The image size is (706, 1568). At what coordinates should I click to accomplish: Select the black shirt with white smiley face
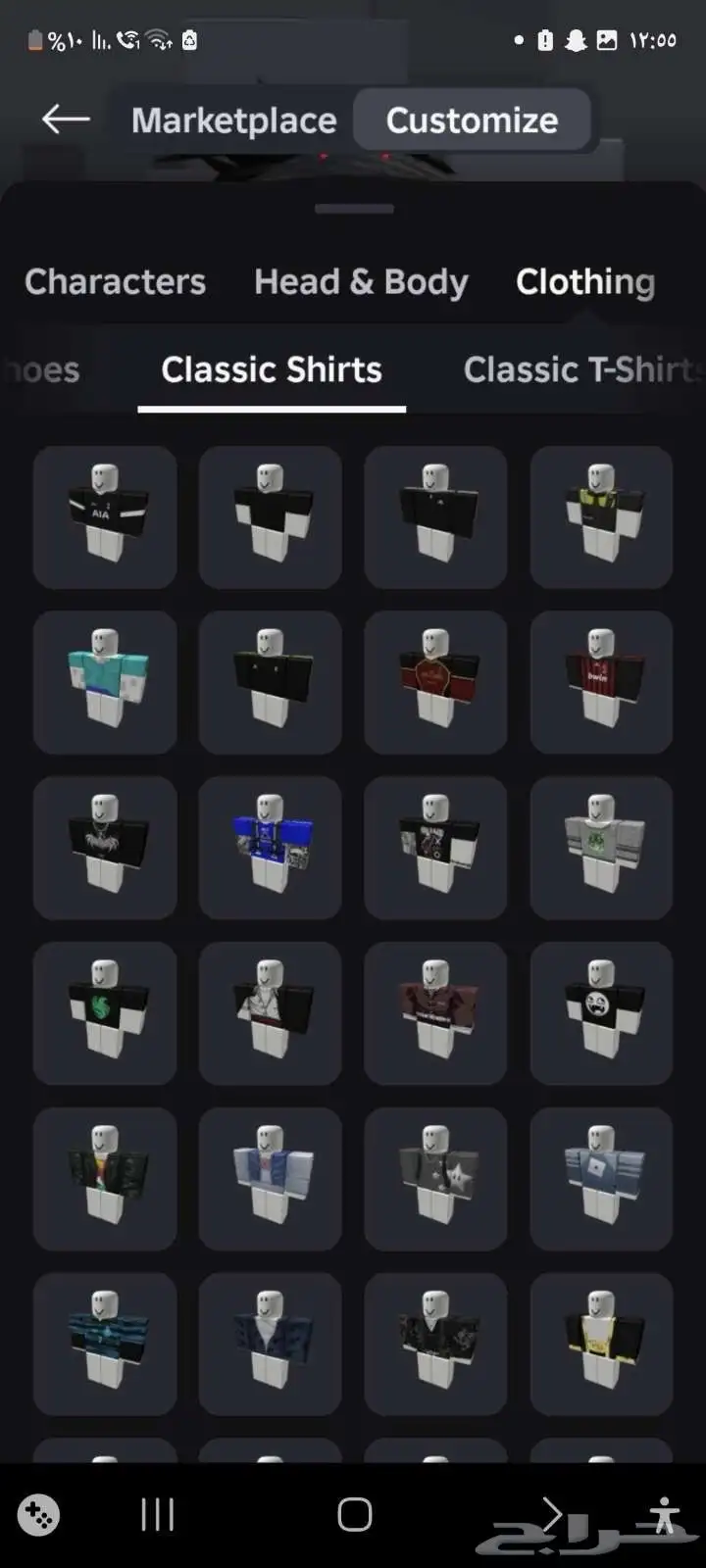click(x=601, y=1013)
